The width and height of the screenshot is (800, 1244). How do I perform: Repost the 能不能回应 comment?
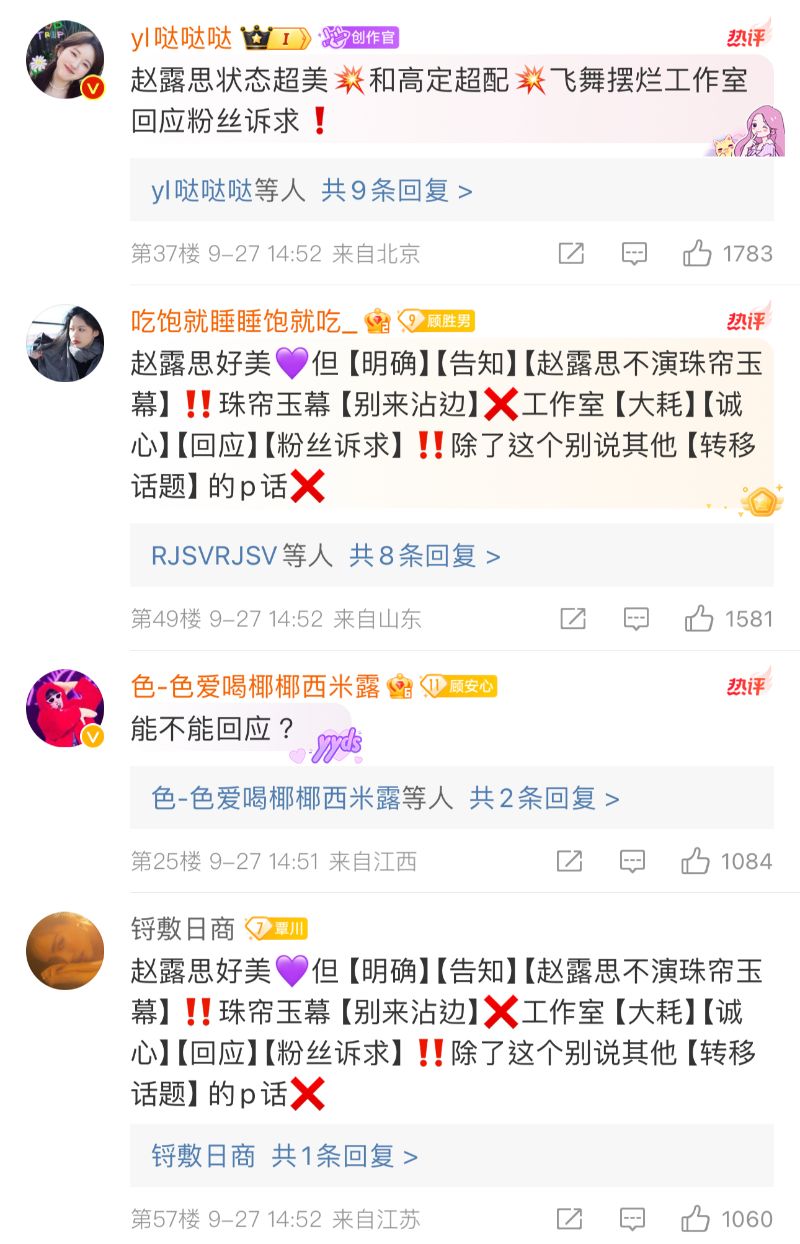[569, 861]
